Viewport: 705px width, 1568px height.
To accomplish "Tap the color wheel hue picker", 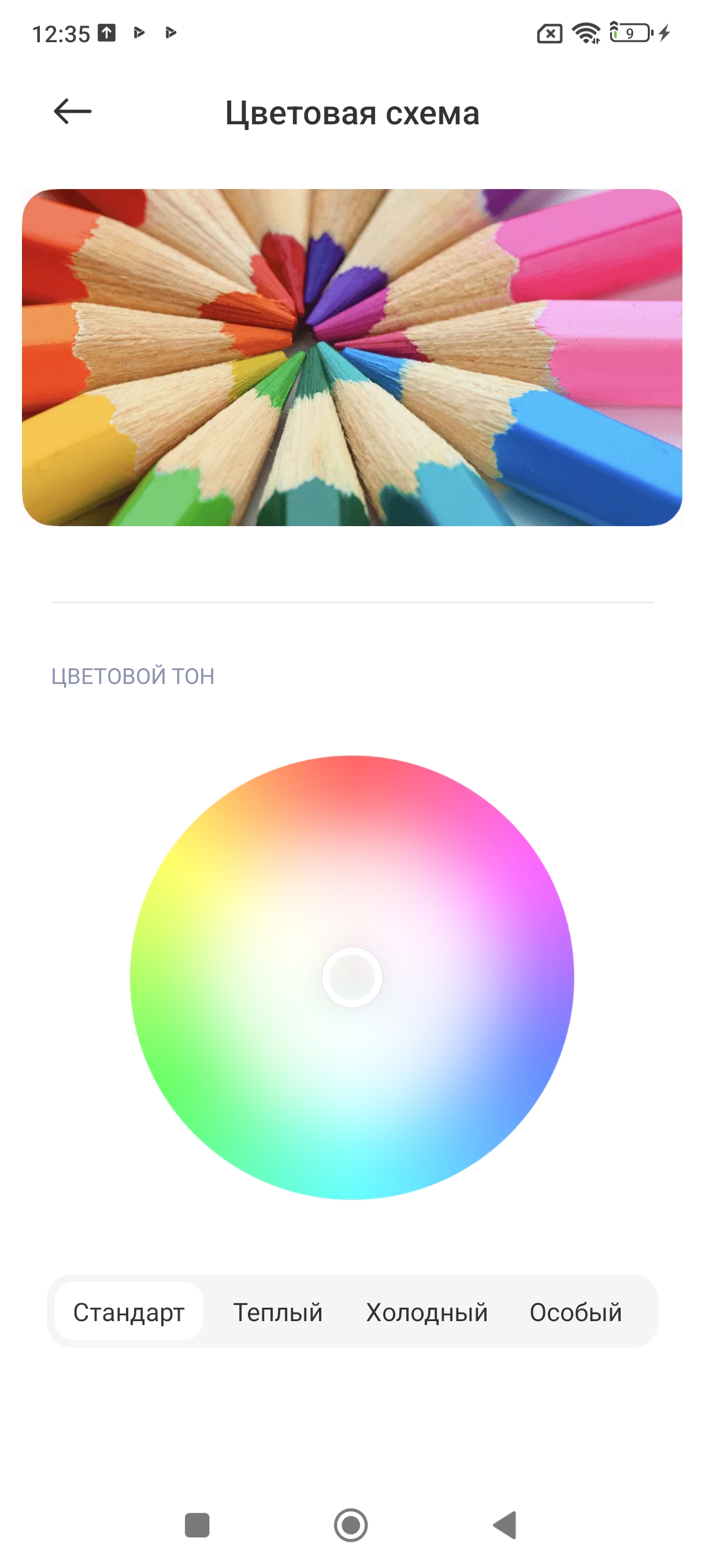I will click(351, 977).
